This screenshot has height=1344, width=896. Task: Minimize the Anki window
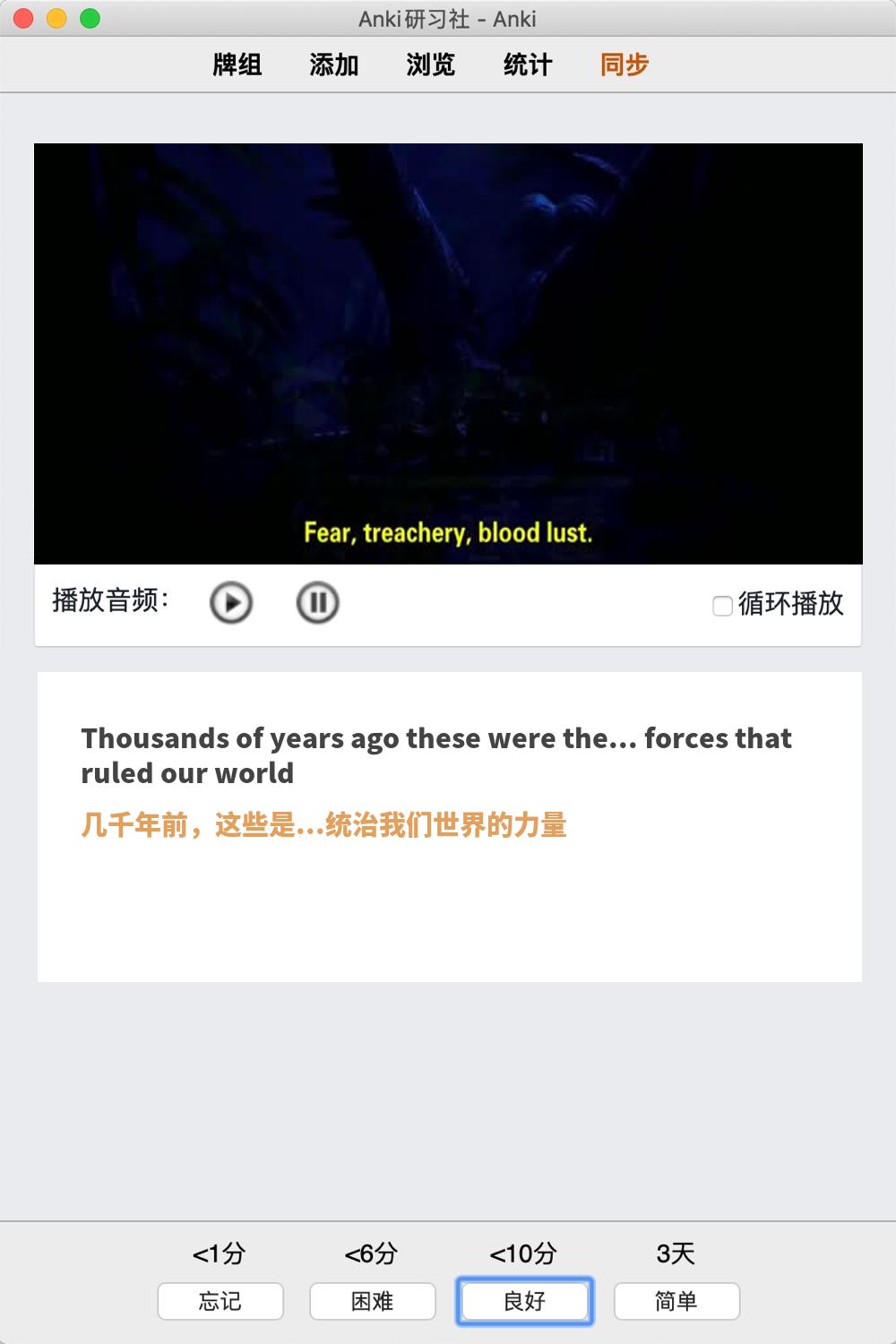pos(56,19)
